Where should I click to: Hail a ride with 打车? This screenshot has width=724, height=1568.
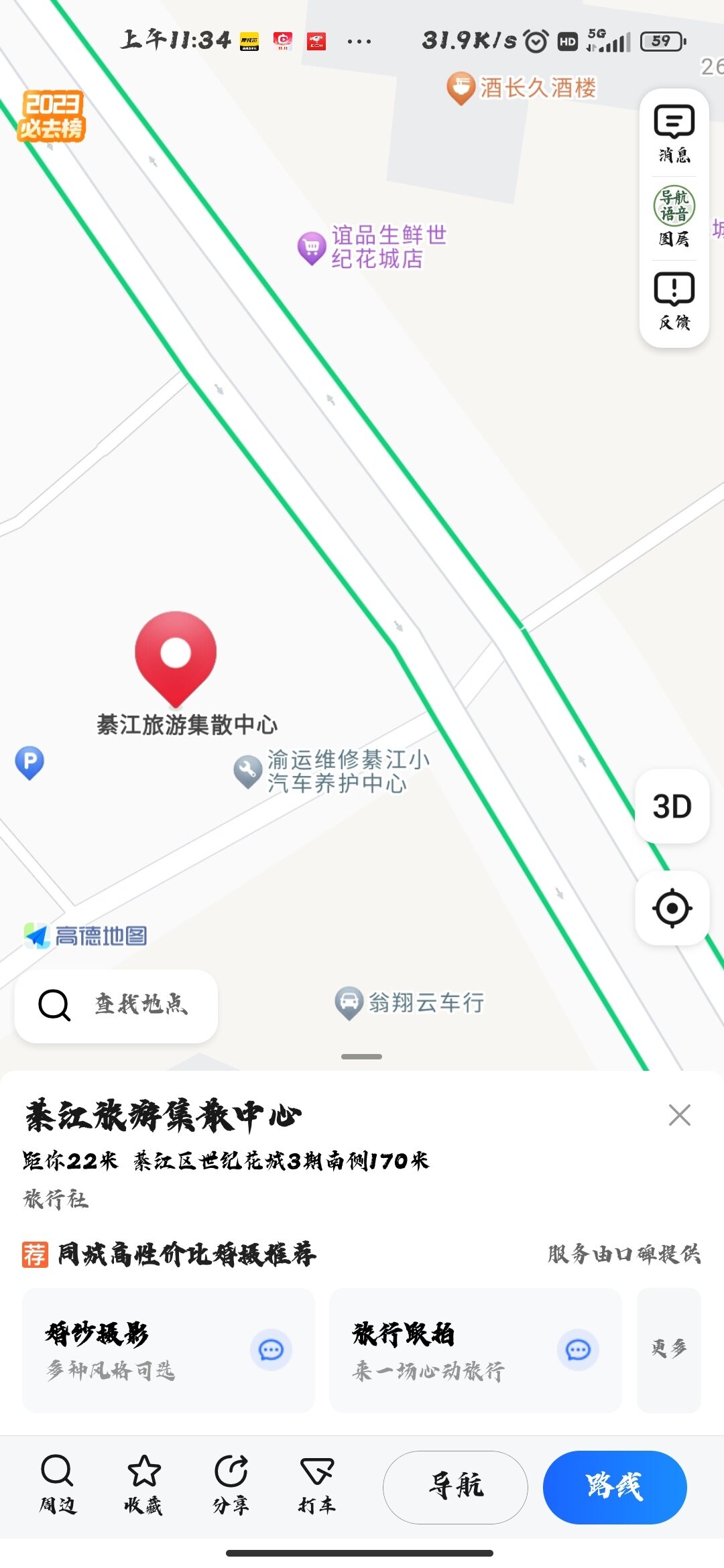317,1485
